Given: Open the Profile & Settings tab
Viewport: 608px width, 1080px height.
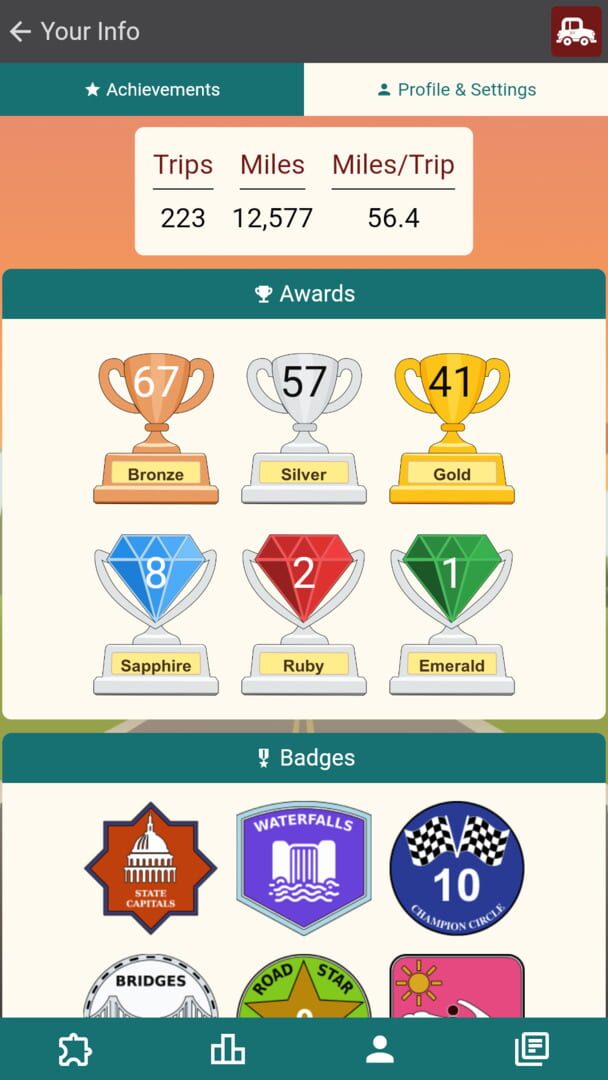Looking at the screenshot, I should click(x=456, y=90).
